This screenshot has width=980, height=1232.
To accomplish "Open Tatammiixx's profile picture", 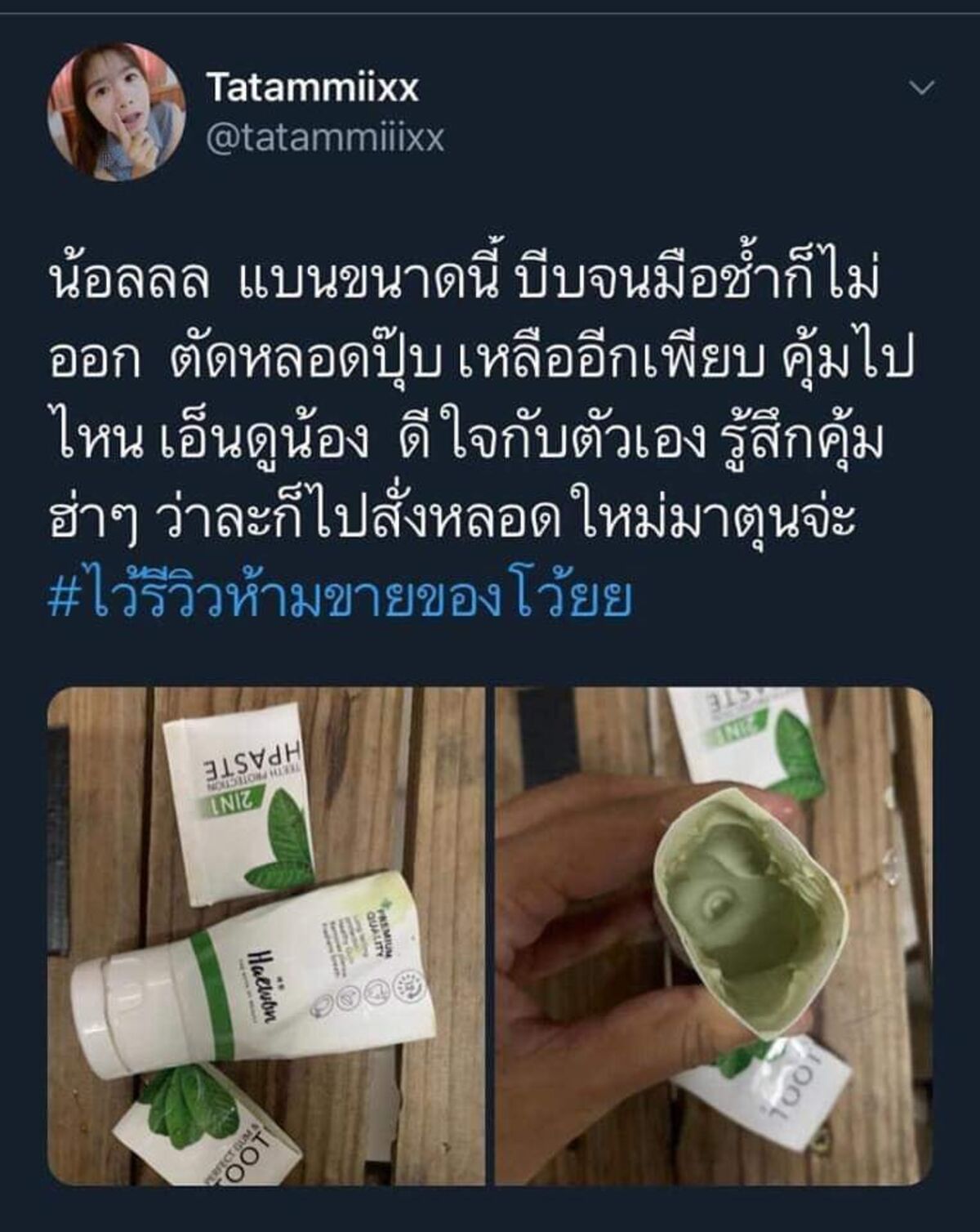I will tap(113, 111).
